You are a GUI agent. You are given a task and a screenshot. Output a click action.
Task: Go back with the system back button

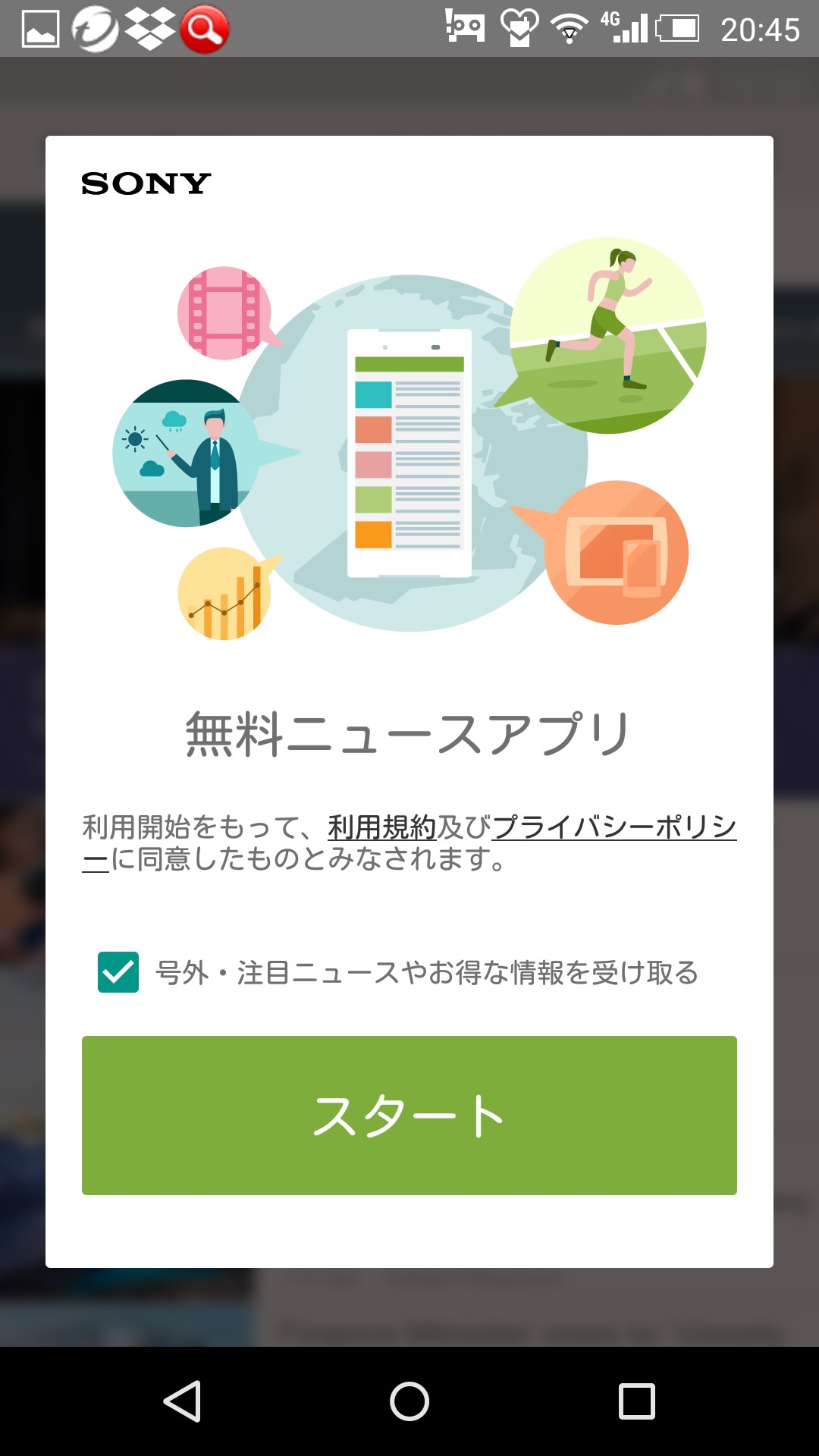pyautogui.click(x=182, y=1401)
